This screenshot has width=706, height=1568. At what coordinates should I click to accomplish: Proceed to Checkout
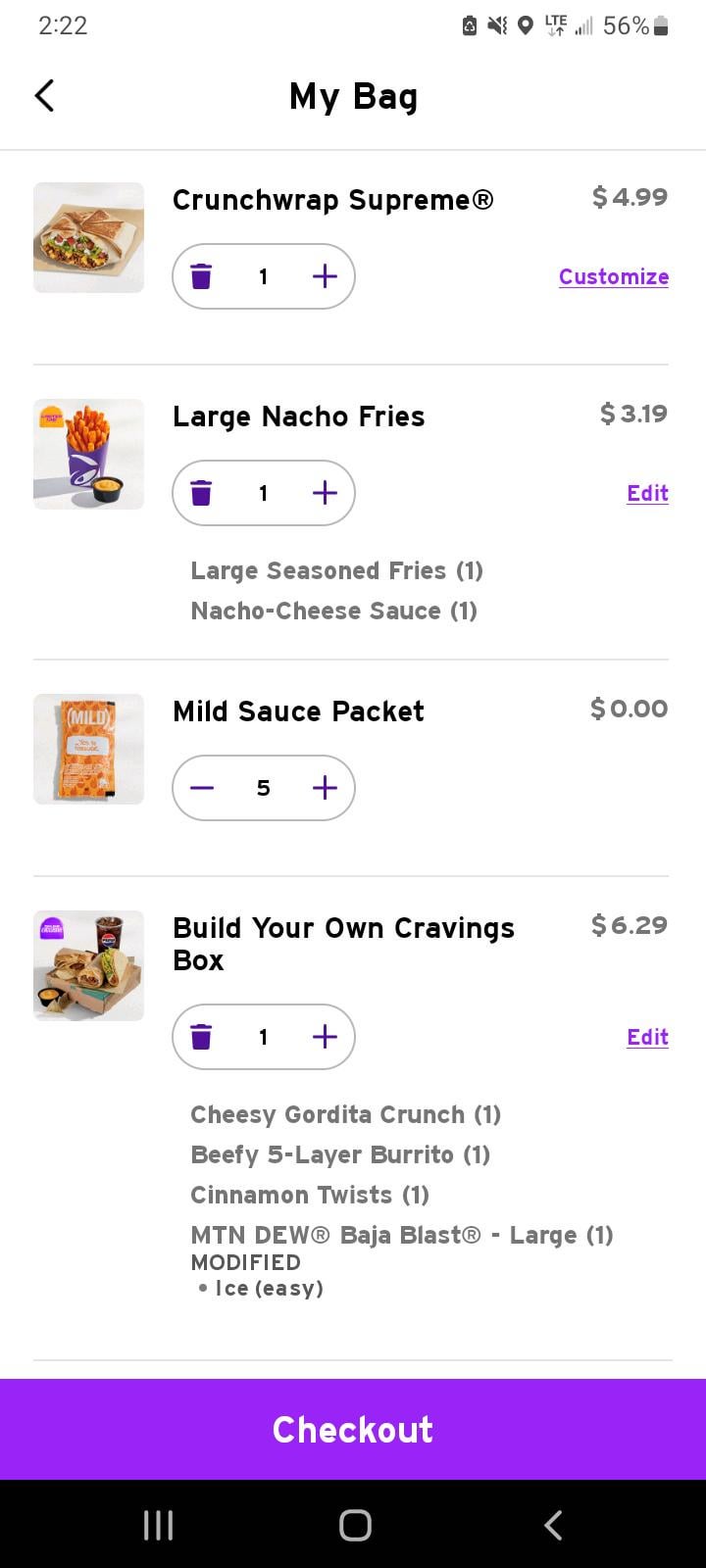[353, 1430]
